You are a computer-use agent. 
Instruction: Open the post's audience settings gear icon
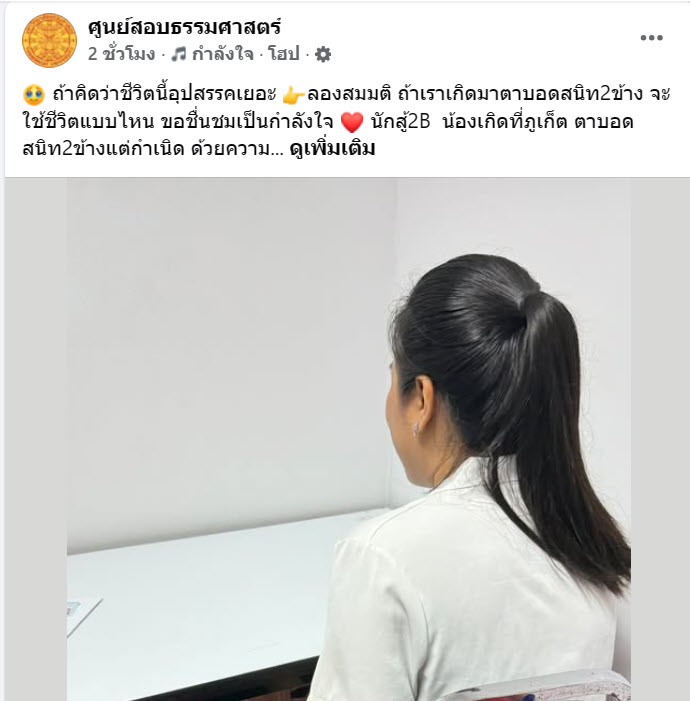click(323, 54)
